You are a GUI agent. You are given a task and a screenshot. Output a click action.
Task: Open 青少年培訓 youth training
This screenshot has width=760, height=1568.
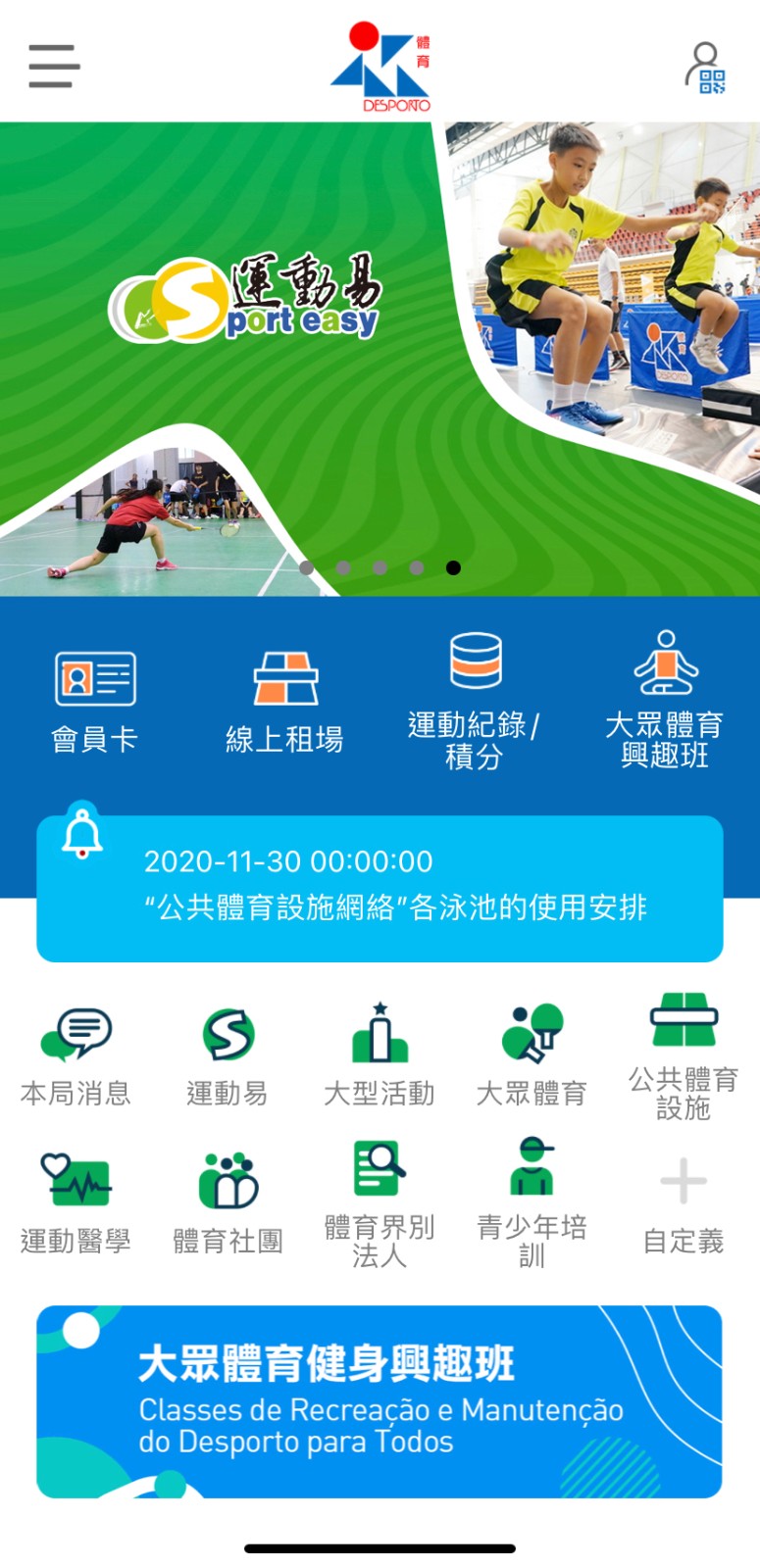[532, 1203]
